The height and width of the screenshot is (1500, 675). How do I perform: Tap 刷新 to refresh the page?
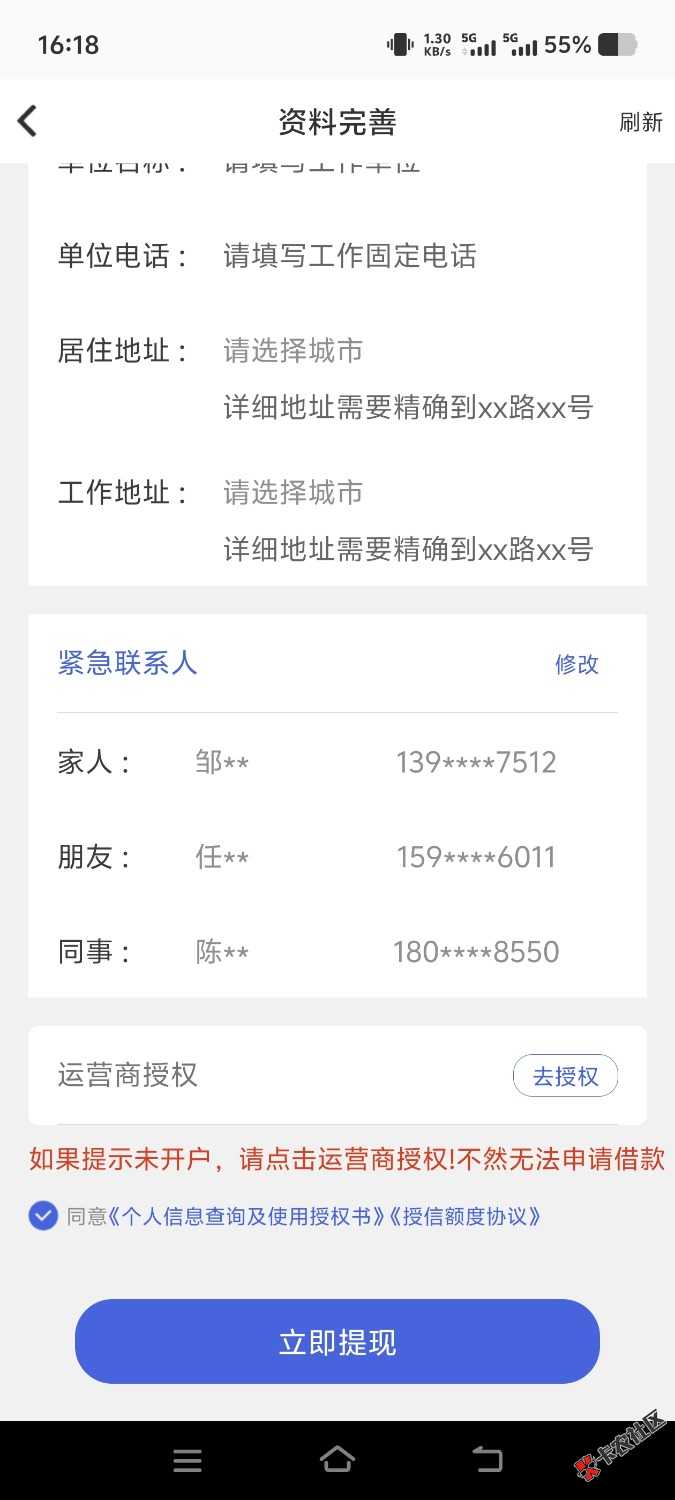(640, 122)
